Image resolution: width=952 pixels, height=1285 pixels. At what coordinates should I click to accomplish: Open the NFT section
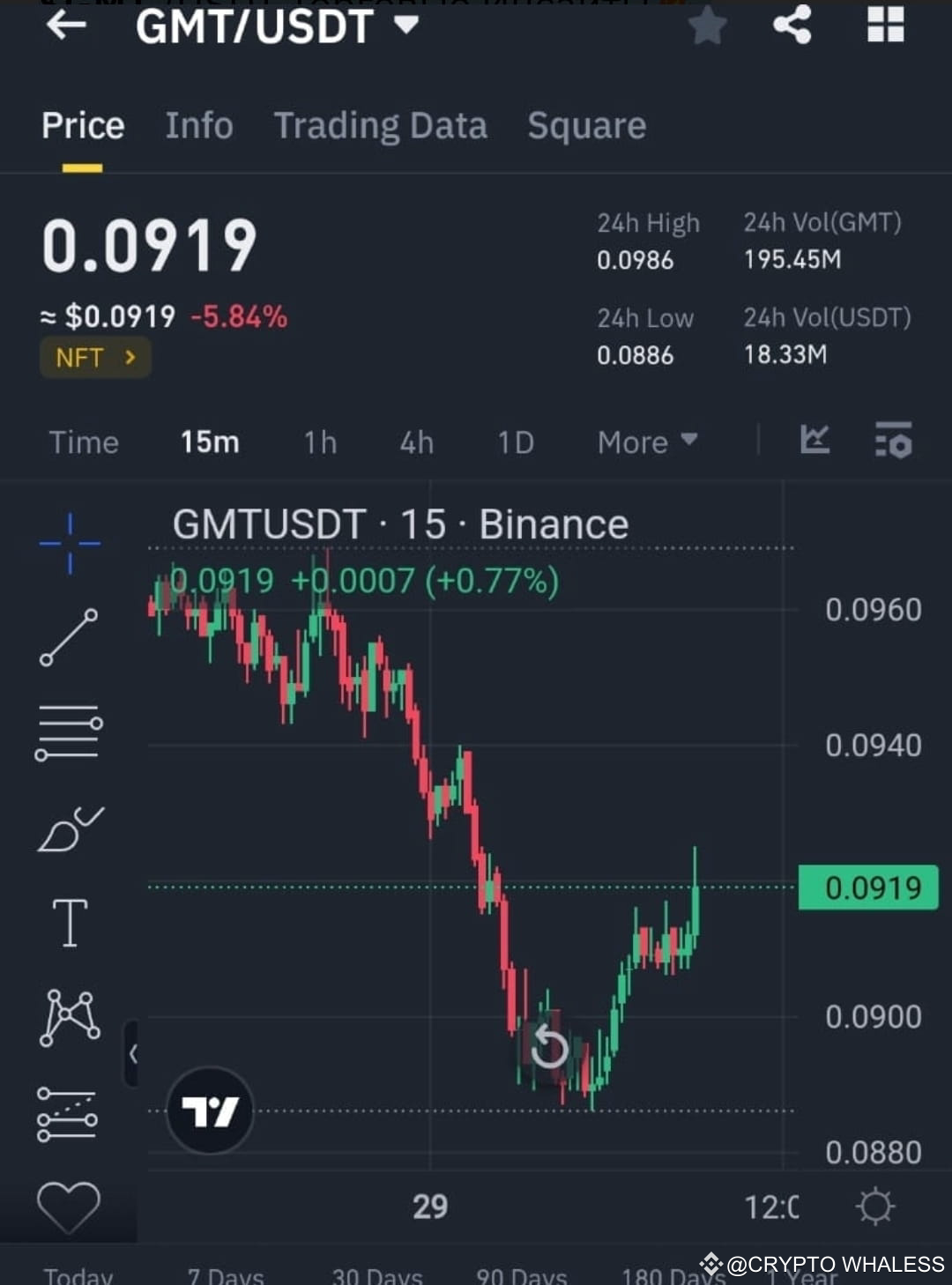click(95, 357)
